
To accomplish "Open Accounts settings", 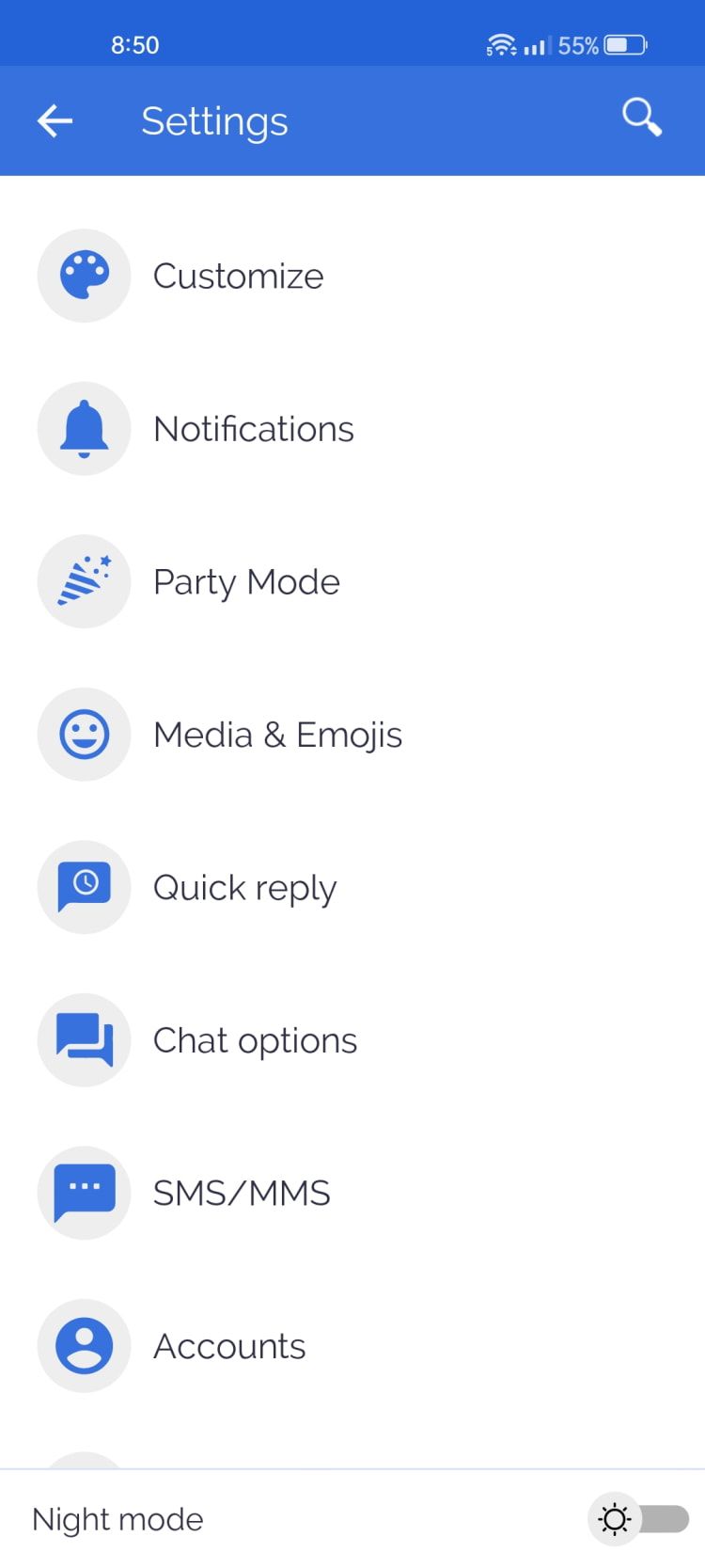I will pos(229,1345).
